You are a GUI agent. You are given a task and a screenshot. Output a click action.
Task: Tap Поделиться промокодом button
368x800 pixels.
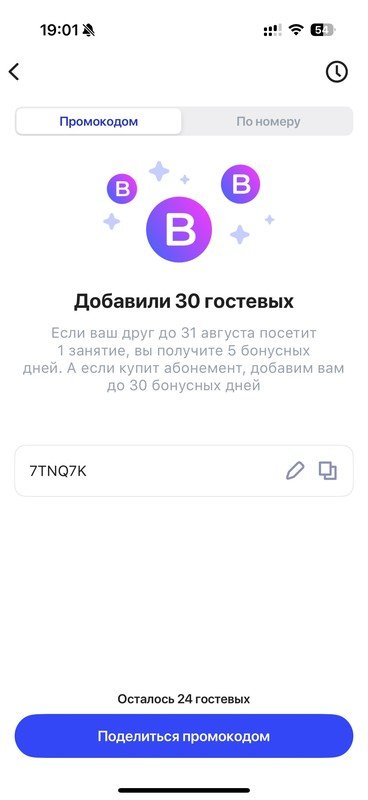pyautogui.click(x=184, y=736)
